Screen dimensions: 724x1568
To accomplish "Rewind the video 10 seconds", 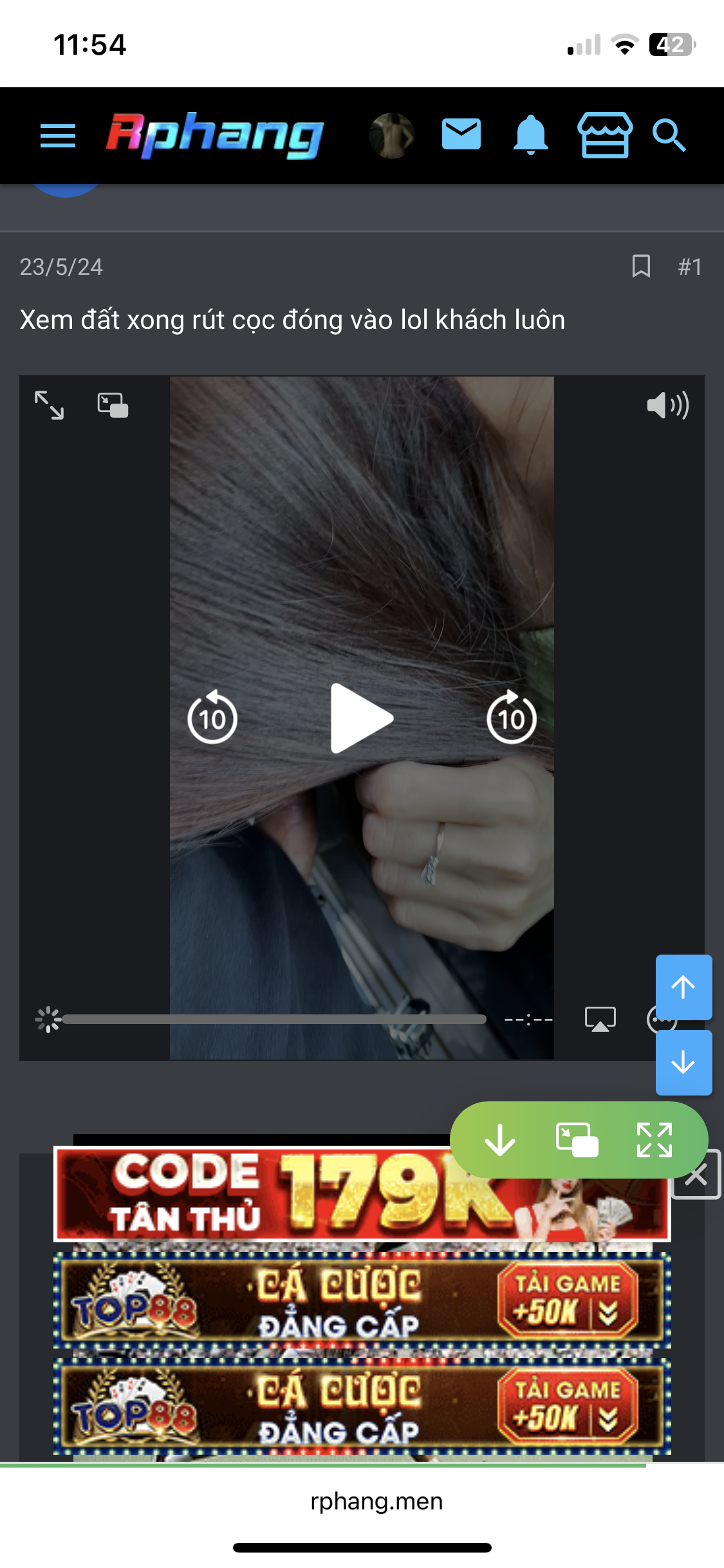I will [x=212, y=718].
